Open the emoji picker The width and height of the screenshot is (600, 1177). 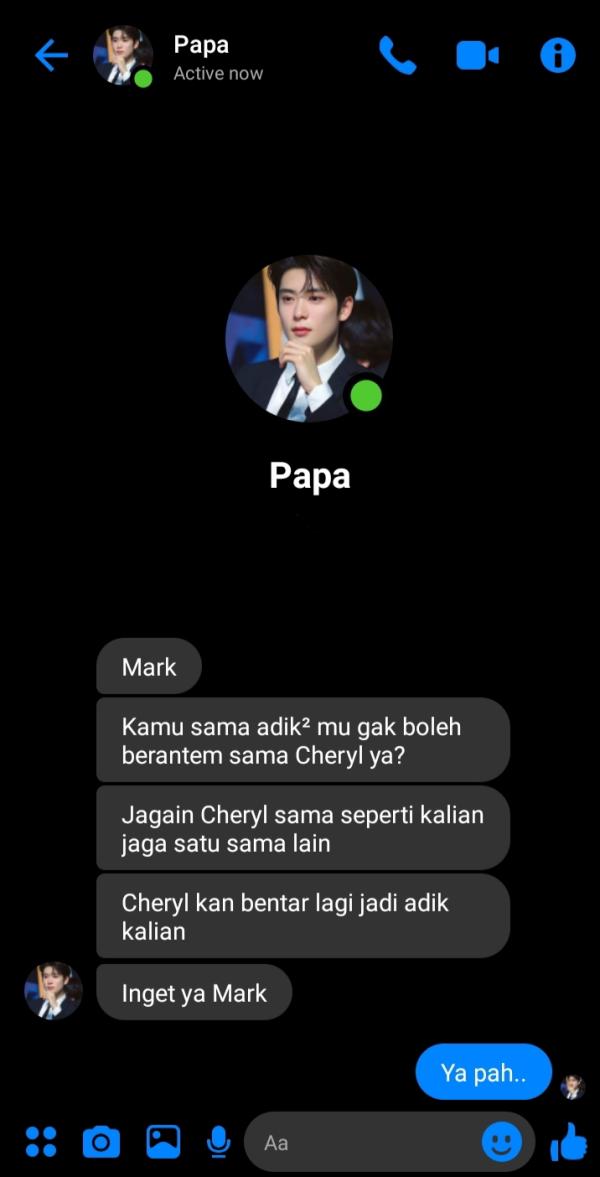coord(502,1141)
